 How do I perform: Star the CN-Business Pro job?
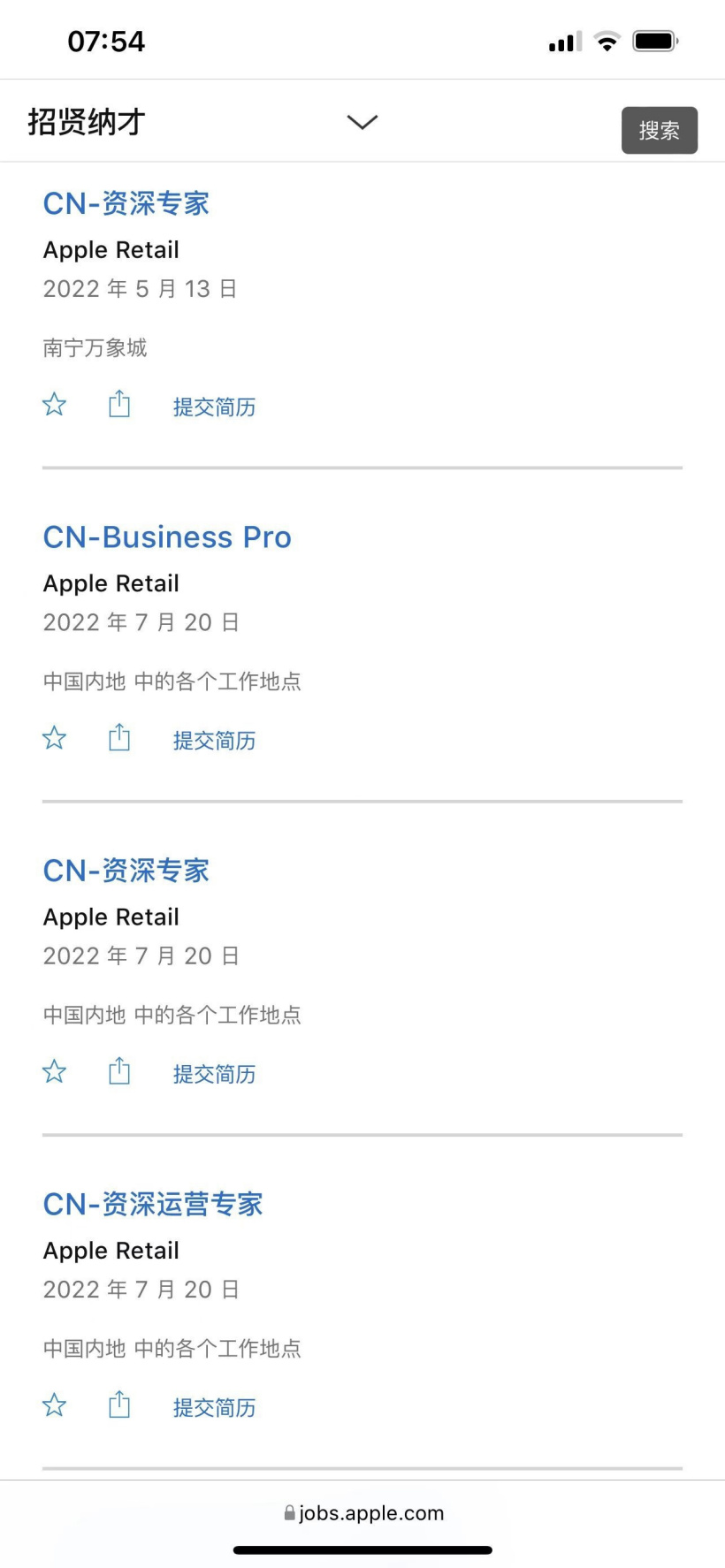coord(55,738)
